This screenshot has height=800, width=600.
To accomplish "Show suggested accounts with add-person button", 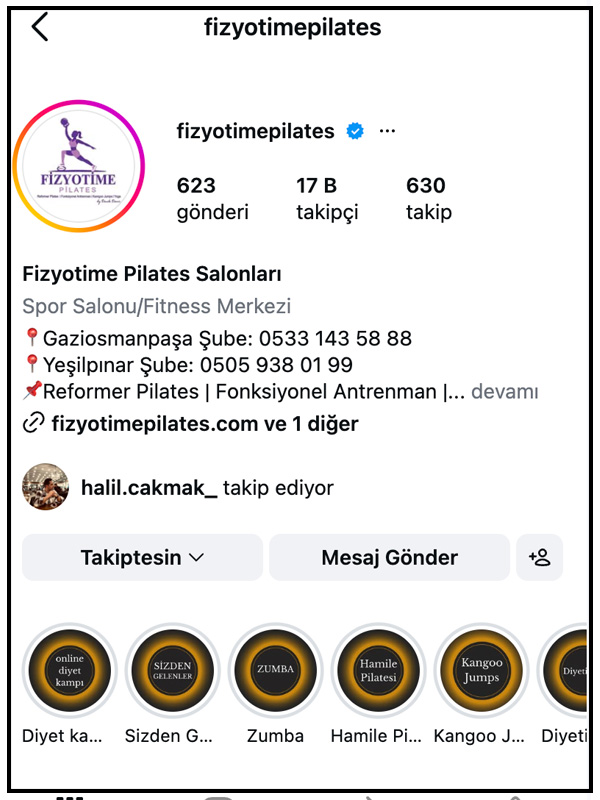I will click(x=540, y=558).
